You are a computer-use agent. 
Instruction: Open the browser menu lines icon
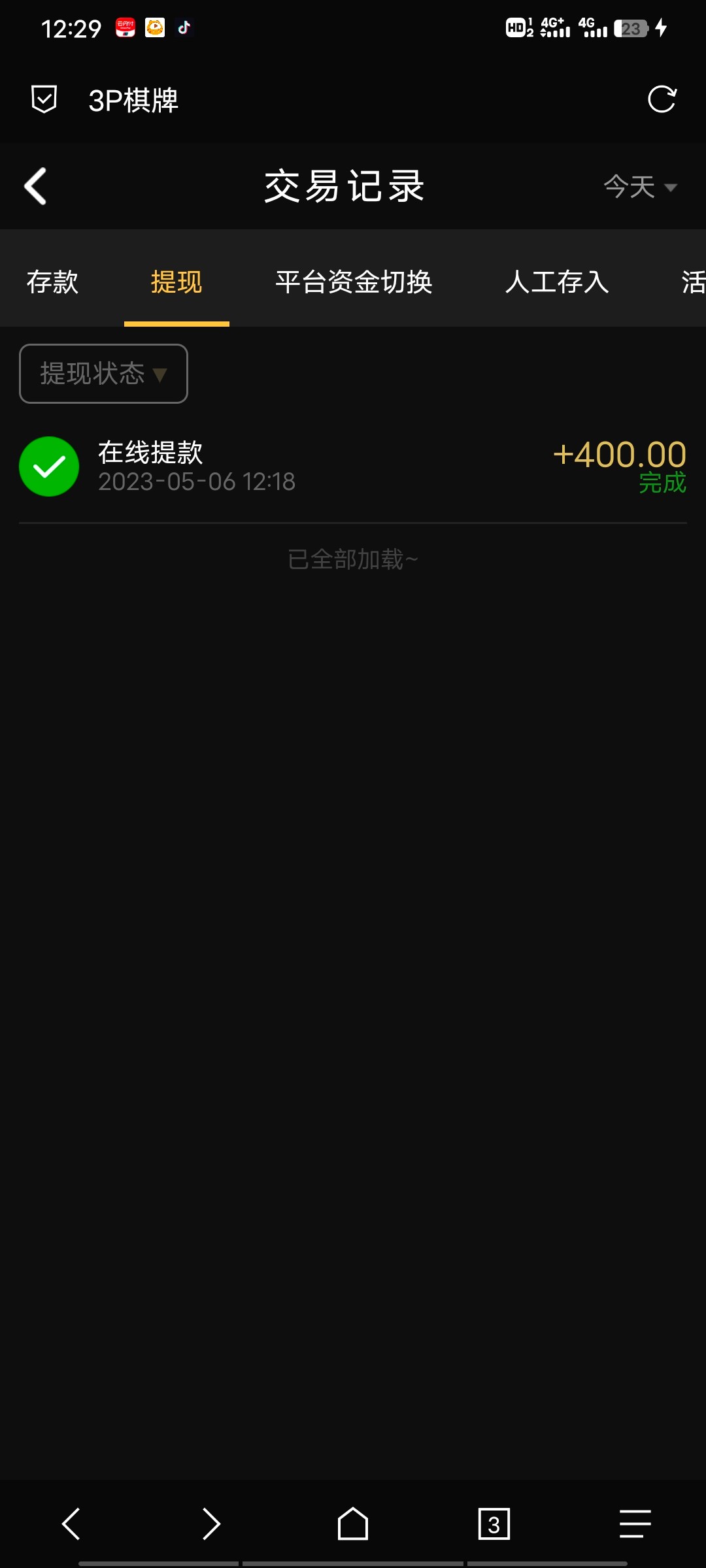coord(635,1524)
